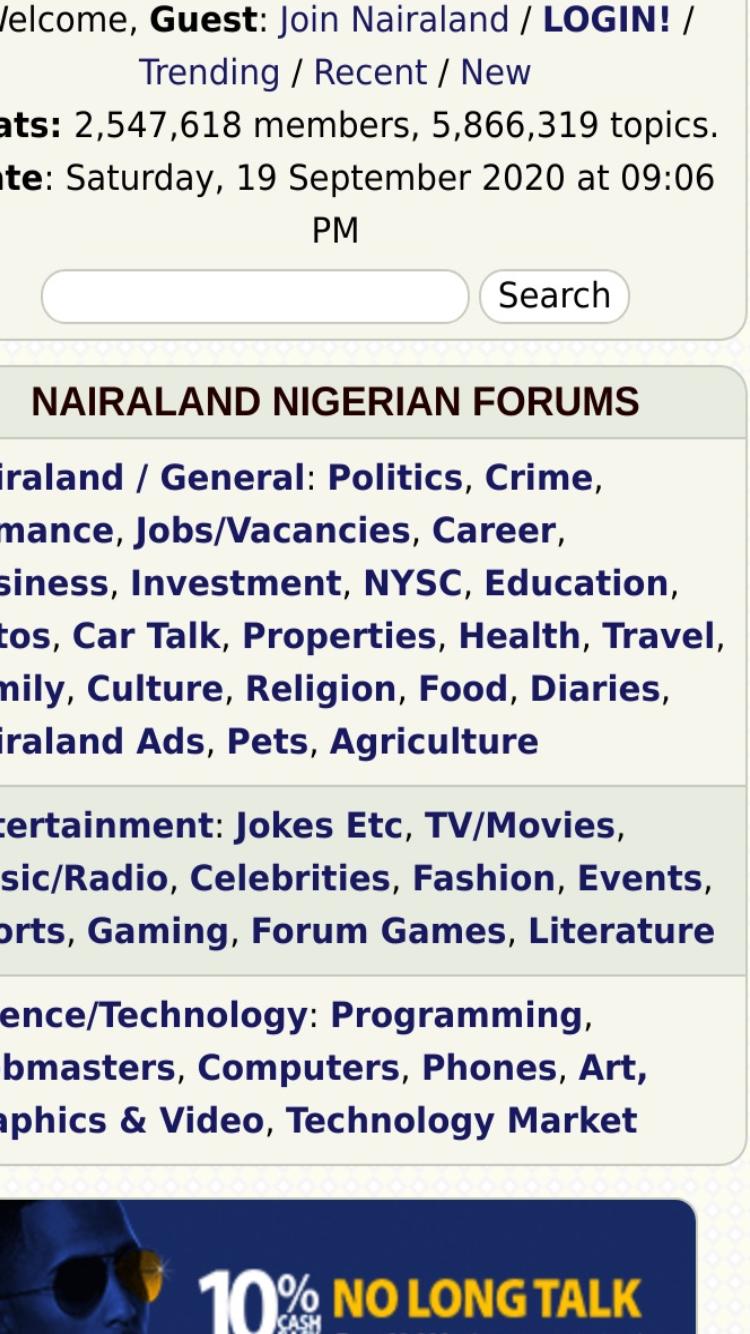Go to the NYSC forum
This screenshot has height=1334, width=750.
(412, 583)
